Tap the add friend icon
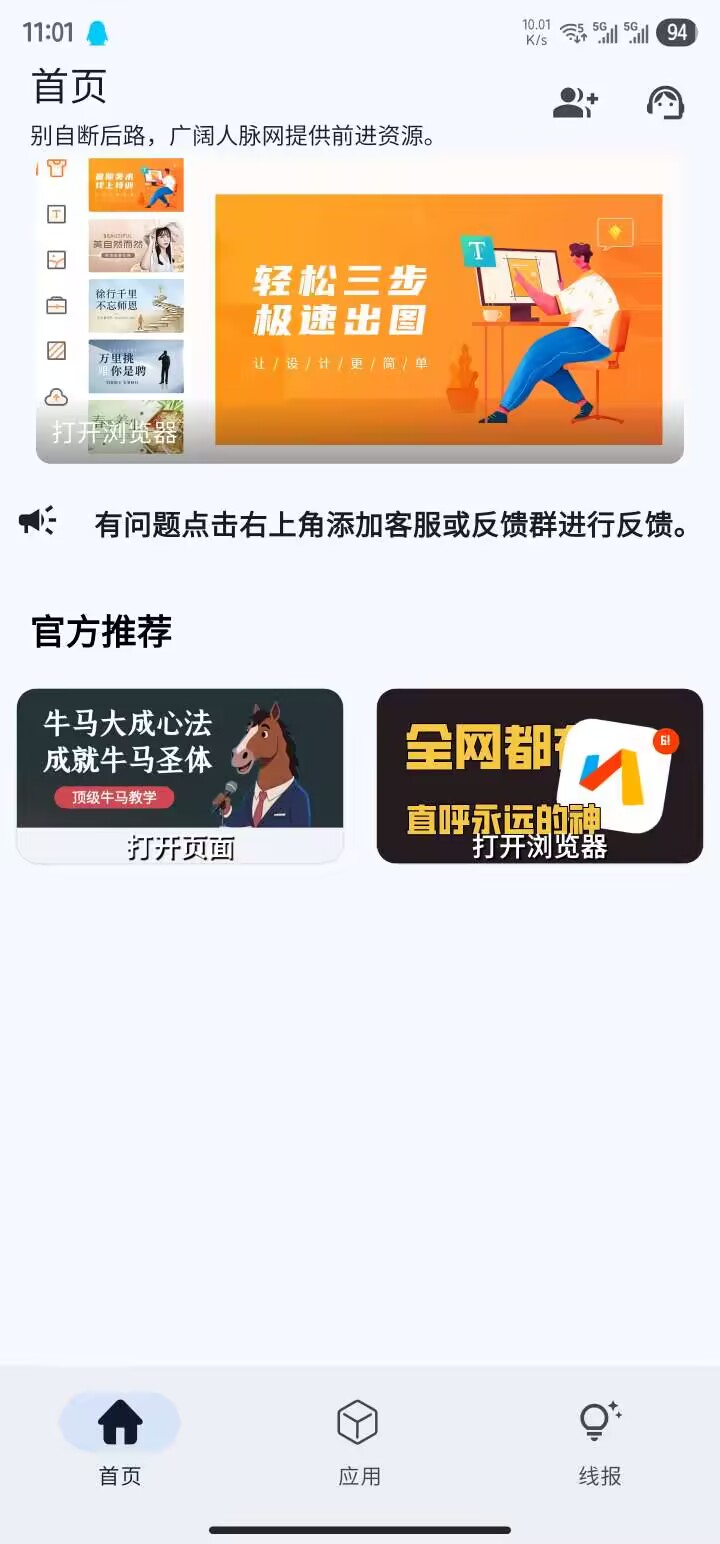The image size is (720, 1544). tap(575, 103)
